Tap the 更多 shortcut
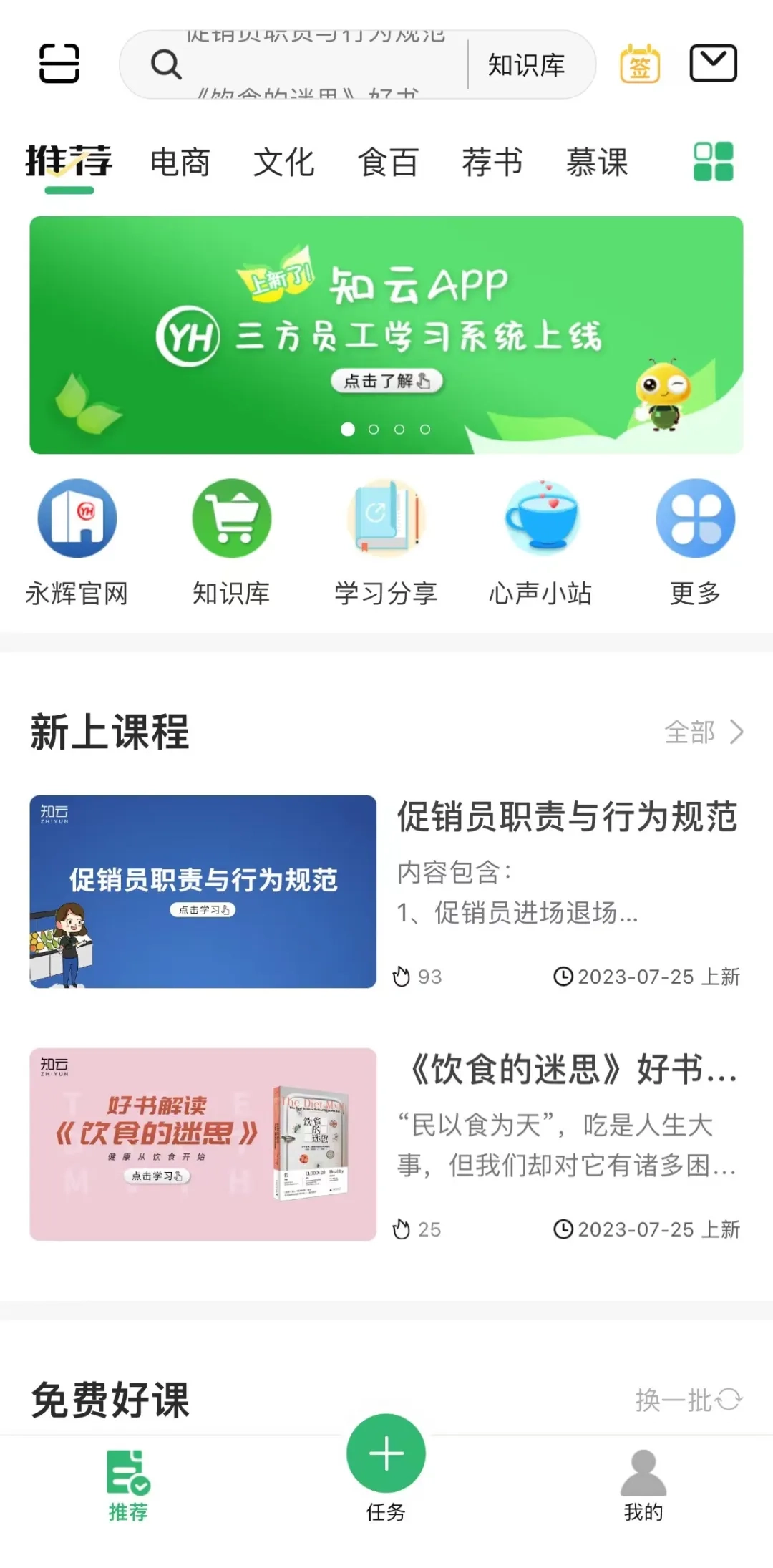Screen dimensions: 773x1568 tap(695, 542)
